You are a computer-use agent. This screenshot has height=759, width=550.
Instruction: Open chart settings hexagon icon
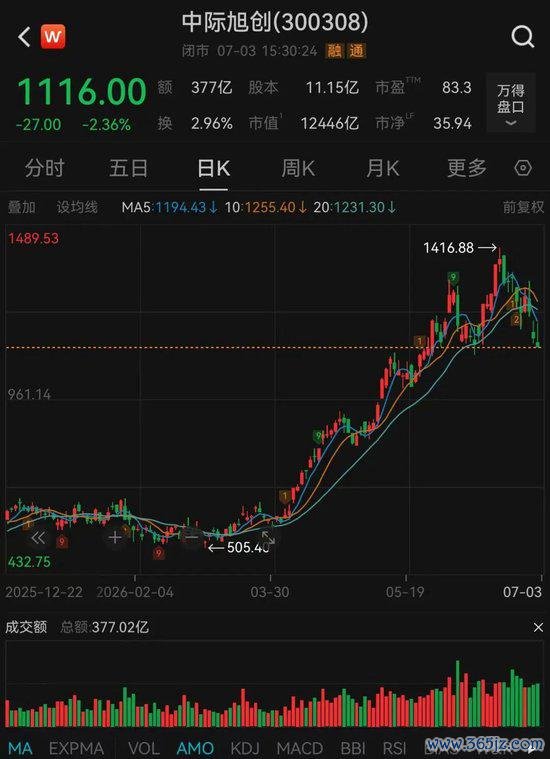pyautogui.click(x=523, y=168)
